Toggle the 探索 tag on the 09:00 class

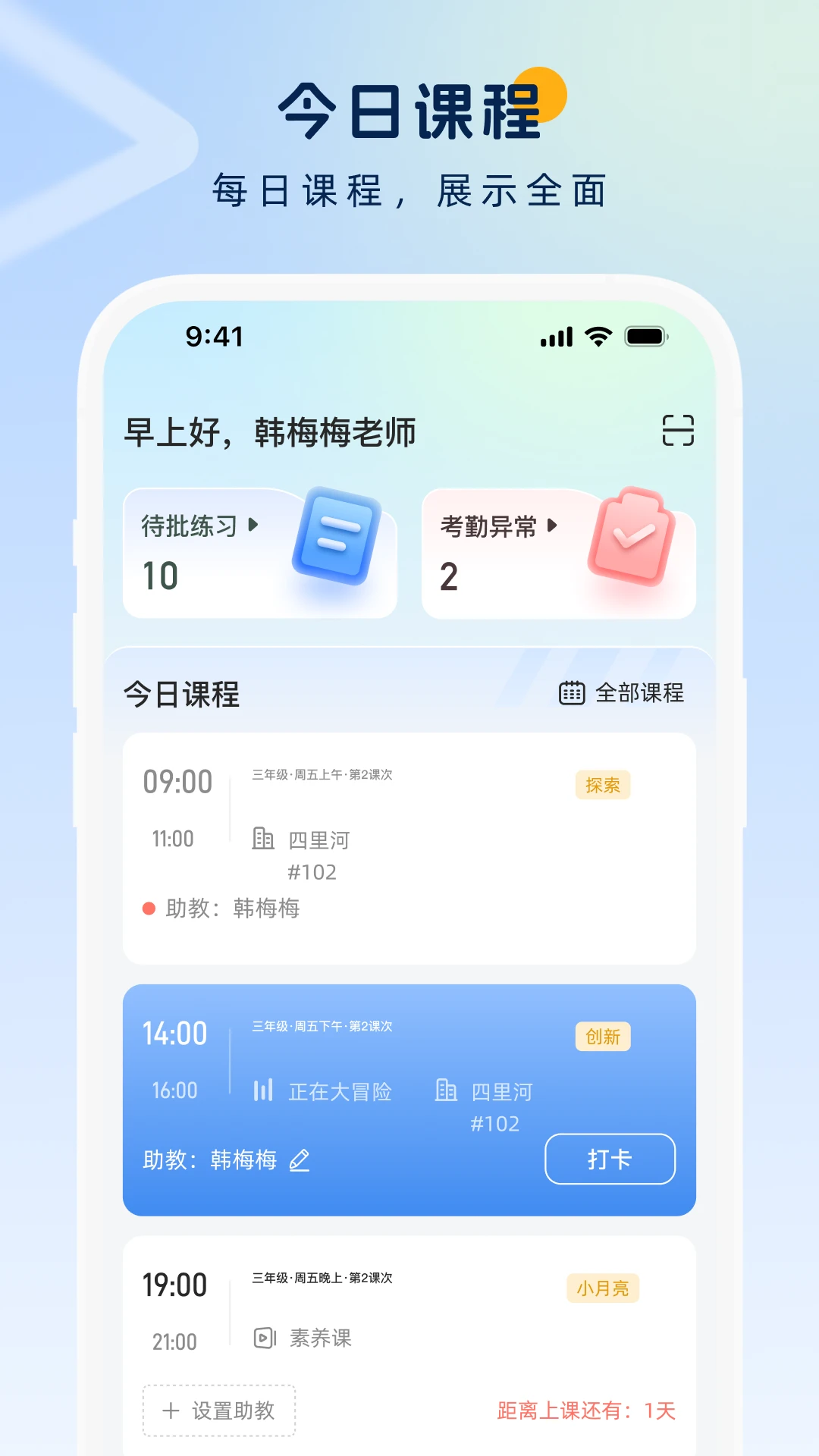coord(603,785)
